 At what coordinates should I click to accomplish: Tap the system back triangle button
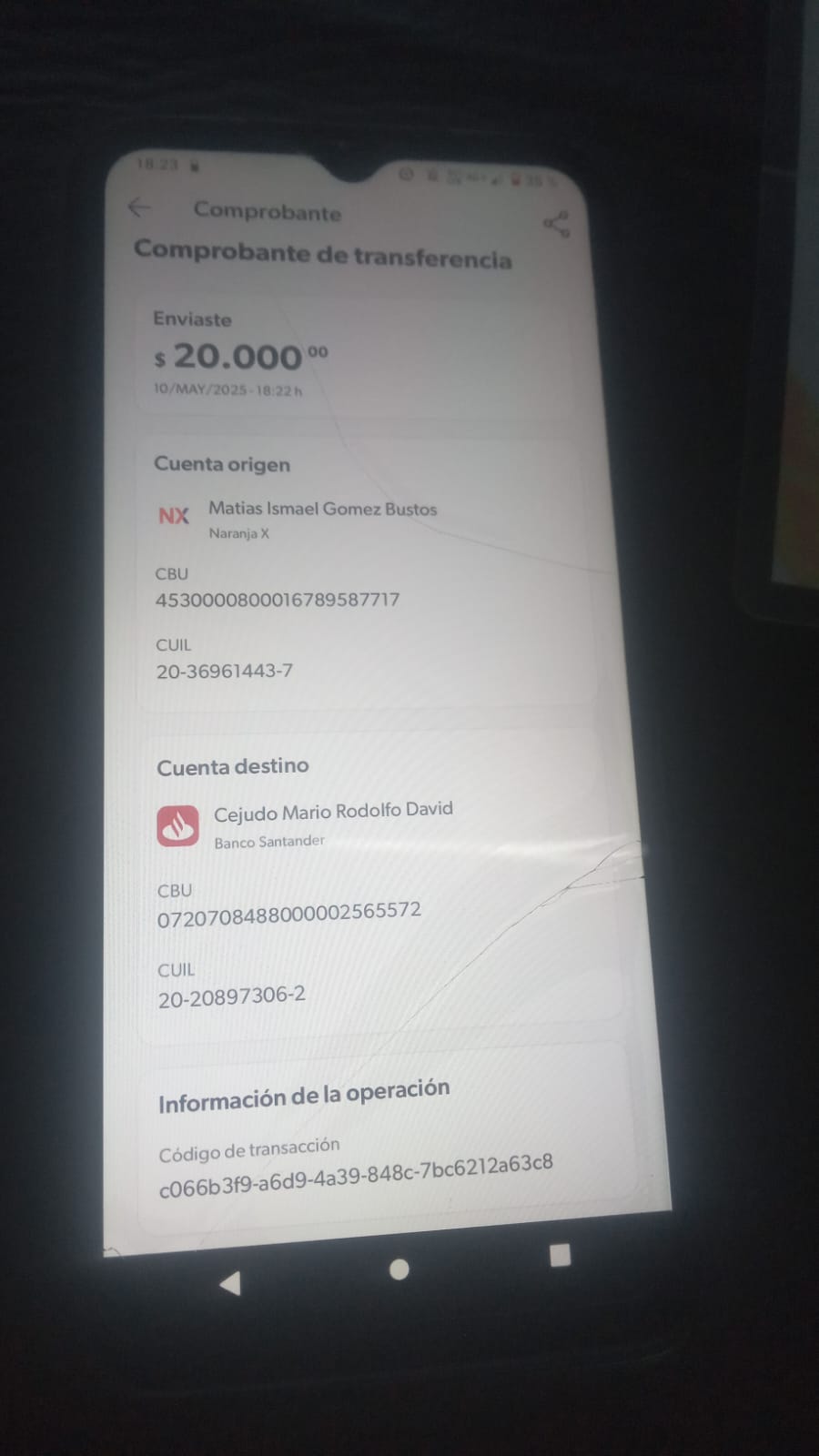(231, 1283)
